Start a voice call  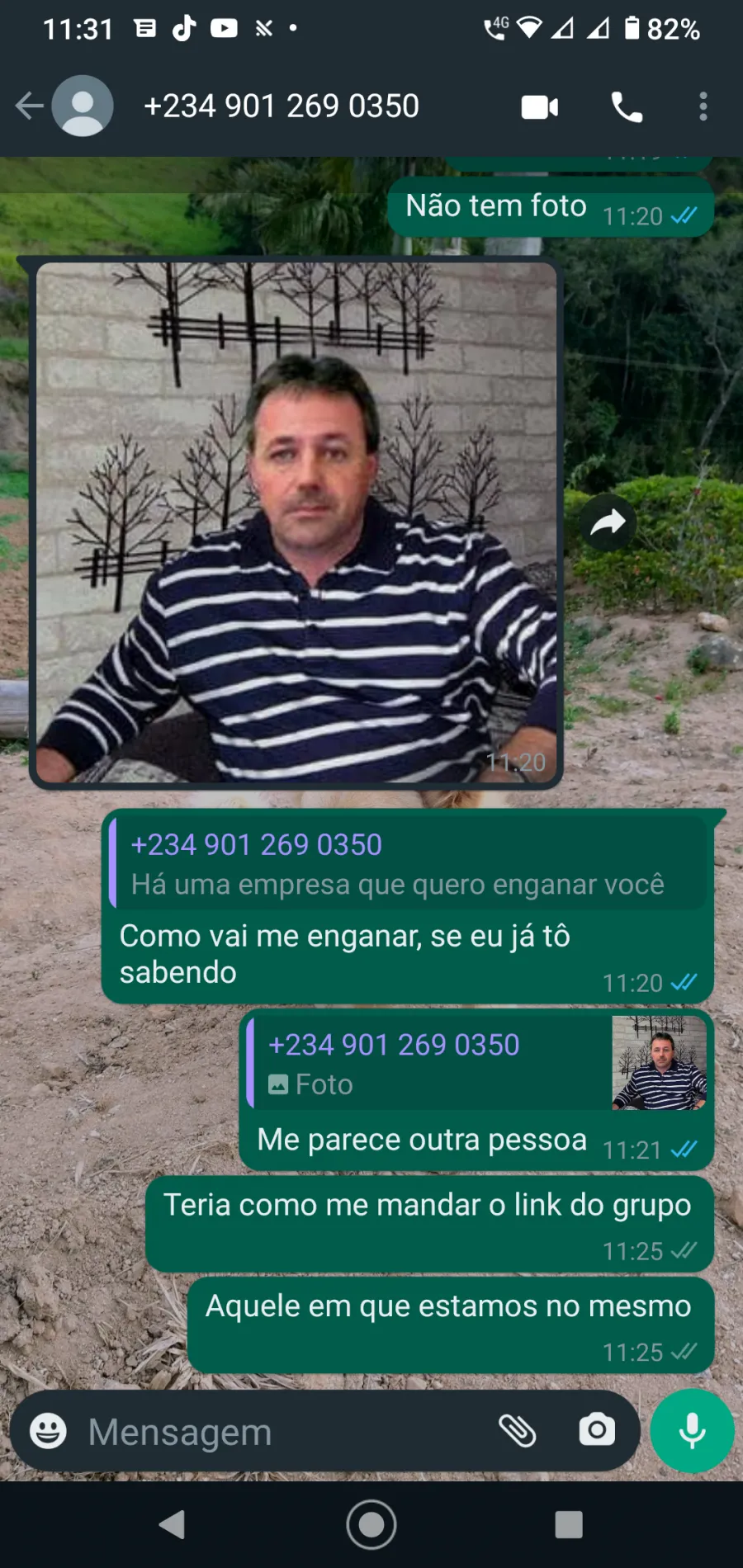point(627,106)
